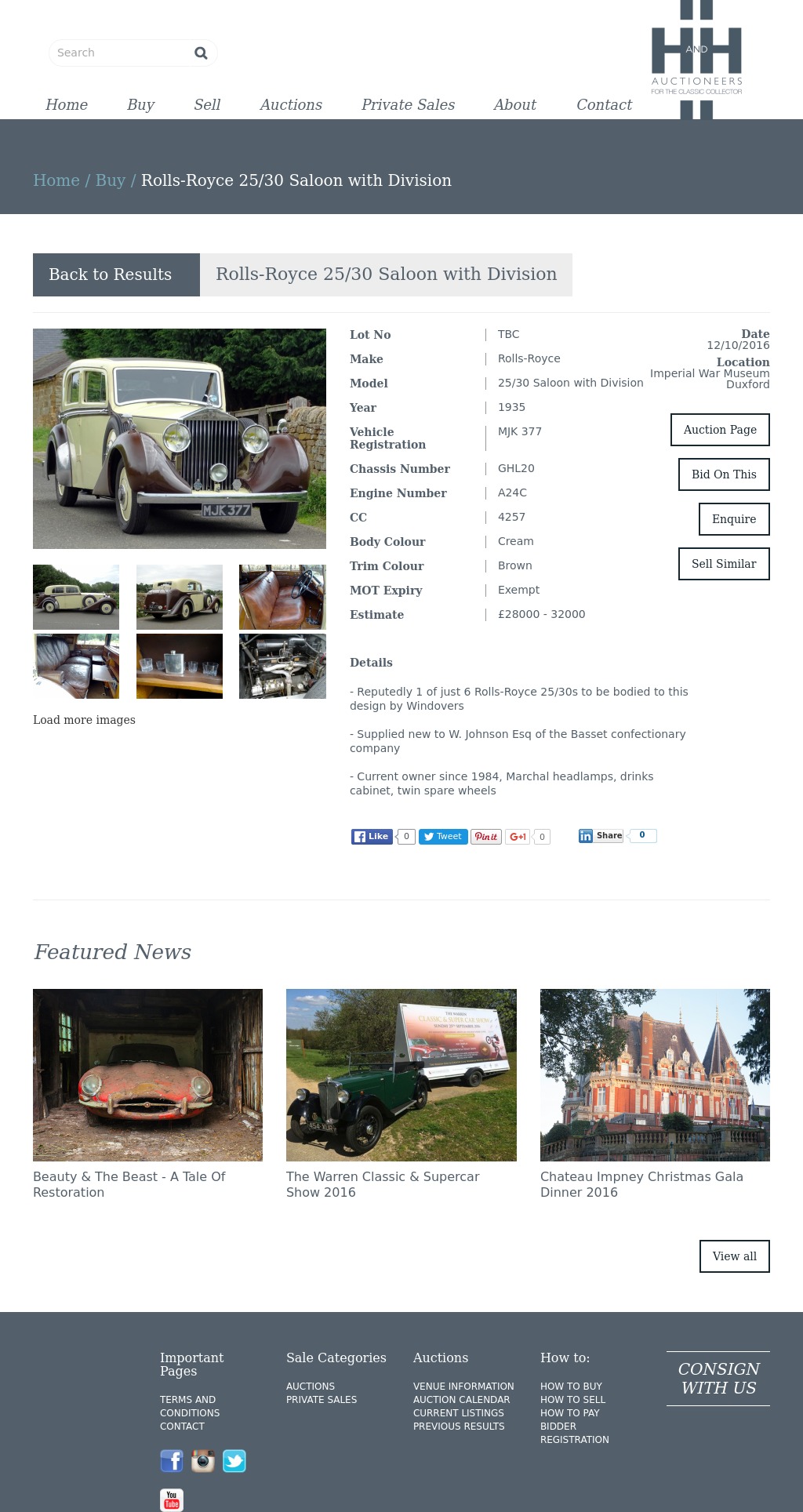803x1512 pixels.
Task: Select Bid On This
Action: 724,474
